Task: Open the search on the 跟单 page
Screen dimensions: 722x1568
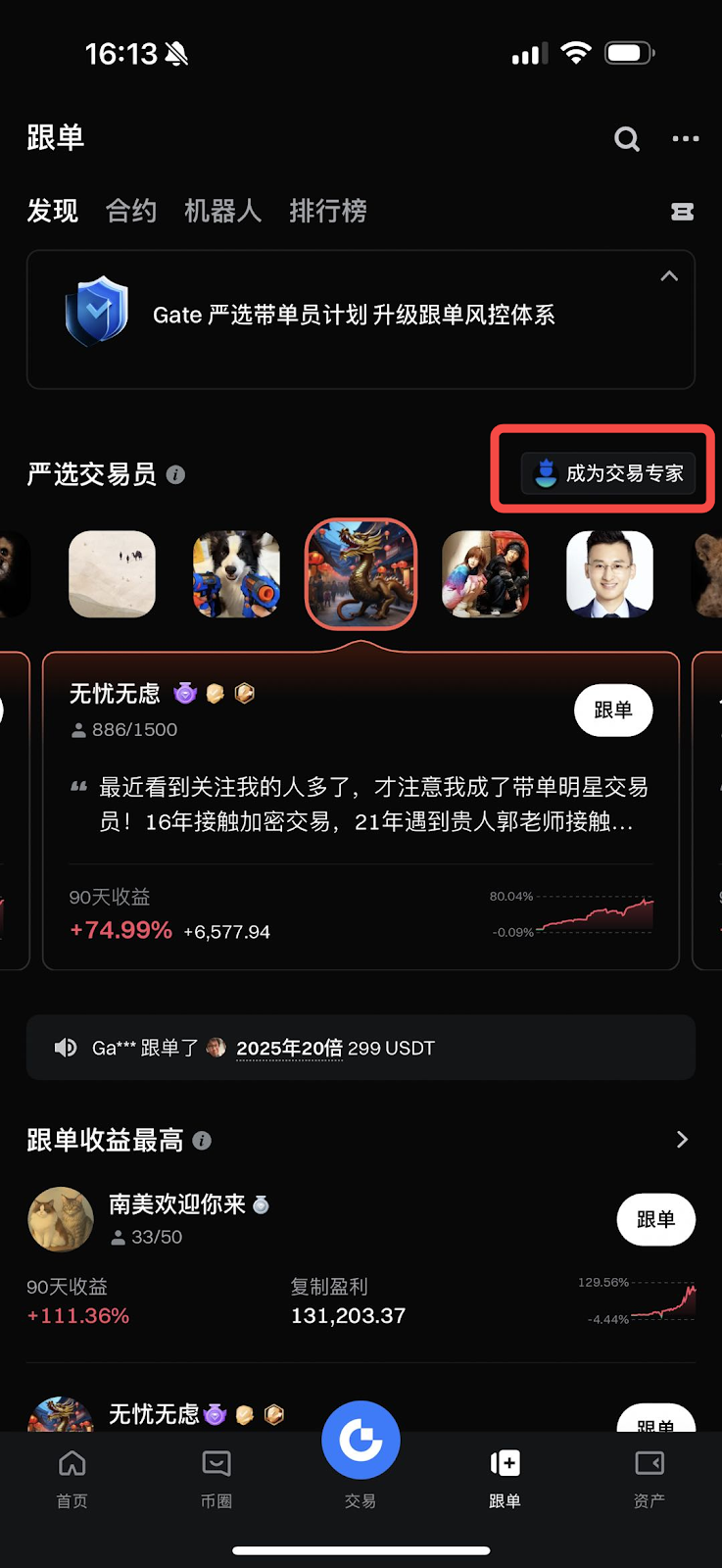Action: (626, 138)
